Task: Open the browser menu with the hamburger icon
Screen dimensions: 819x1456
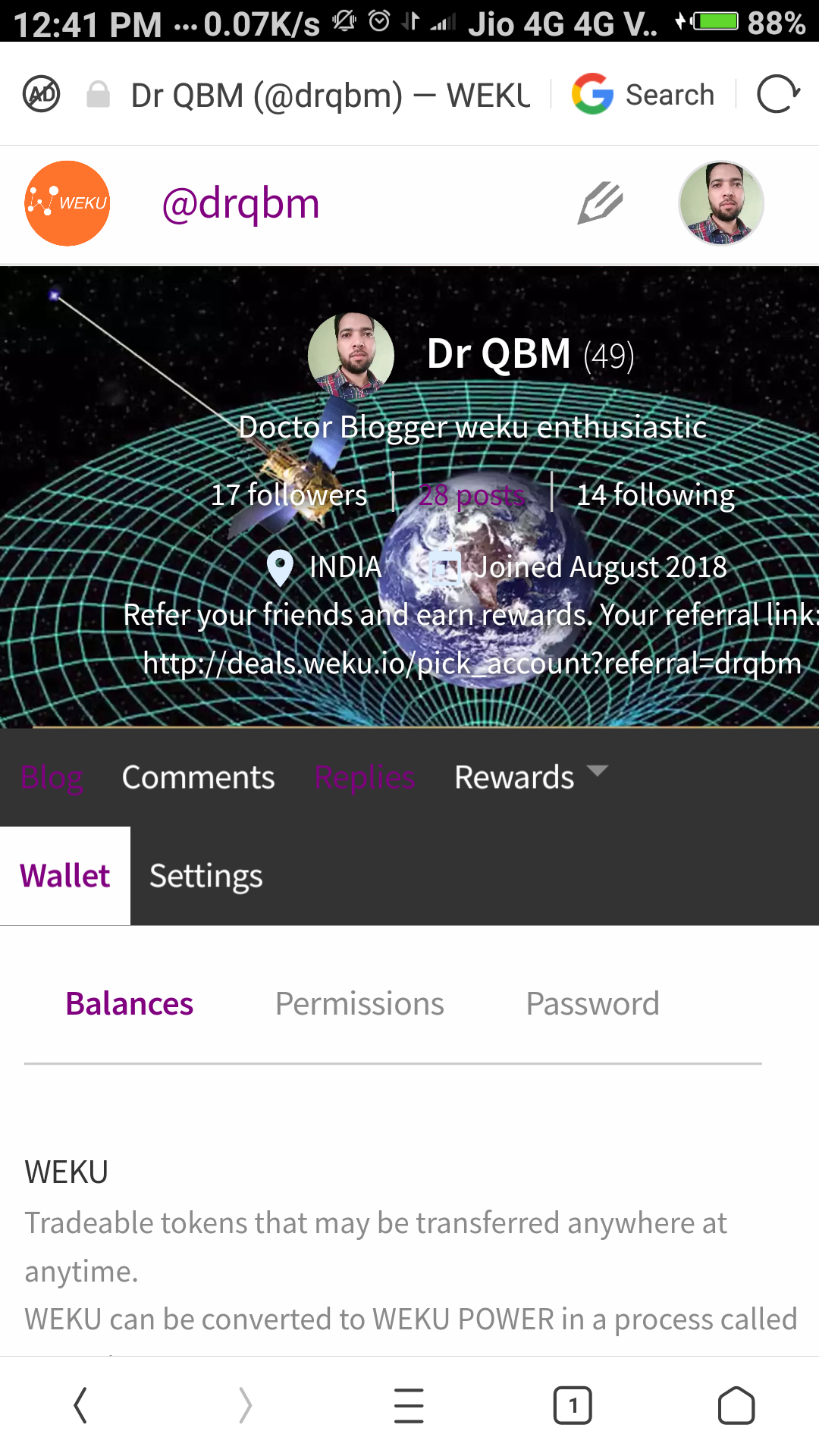Action: coord(409,1404)
